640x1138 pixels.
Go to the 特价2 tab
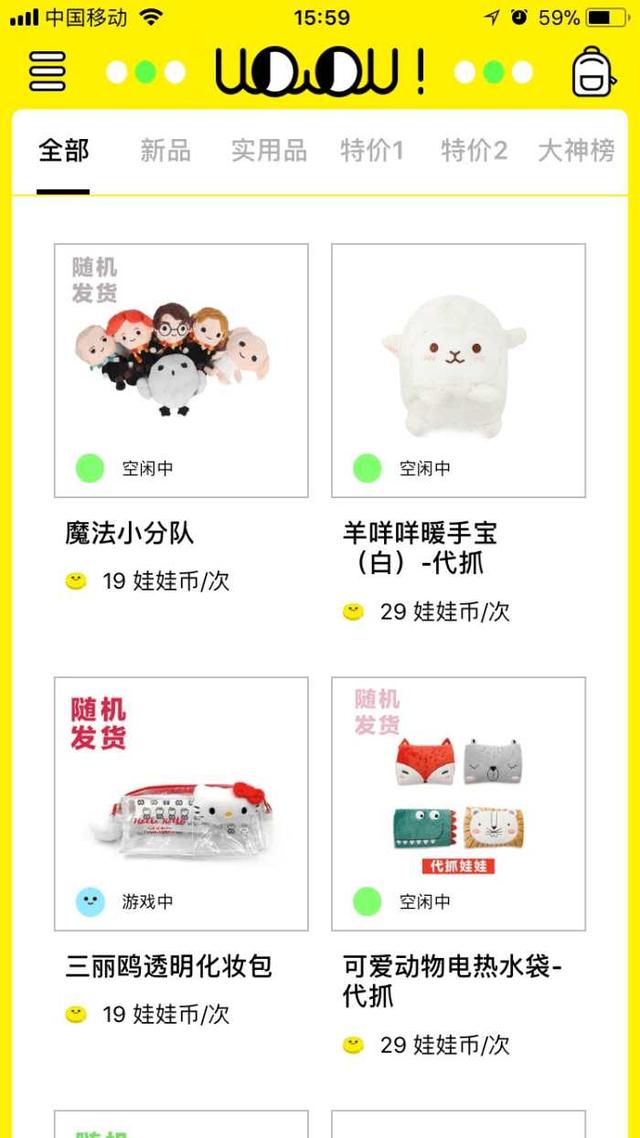pyautogui.click(x=474, y=151)
